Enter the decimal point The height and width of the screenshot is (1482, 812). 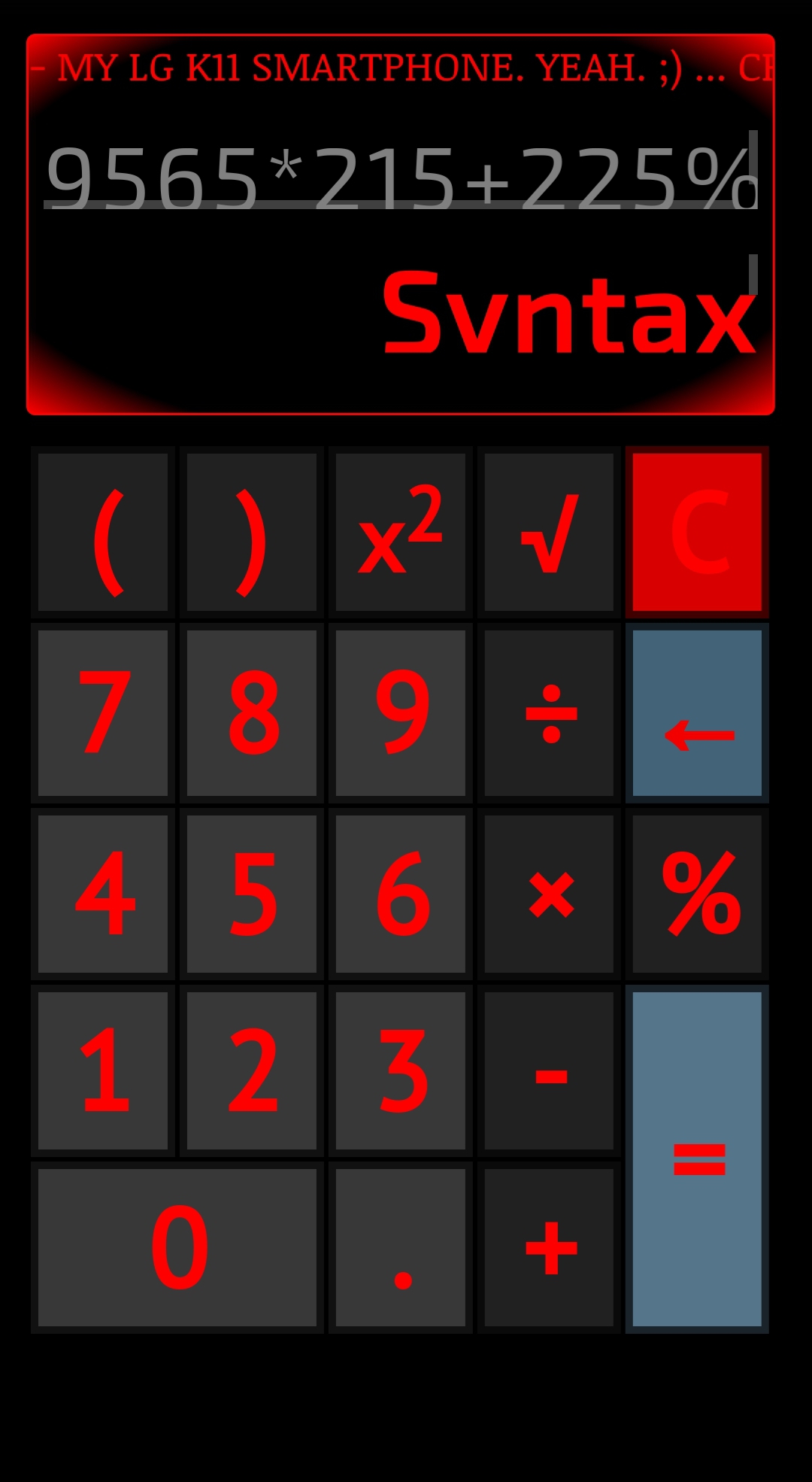pyautogui.click(x=400, y=1247)
